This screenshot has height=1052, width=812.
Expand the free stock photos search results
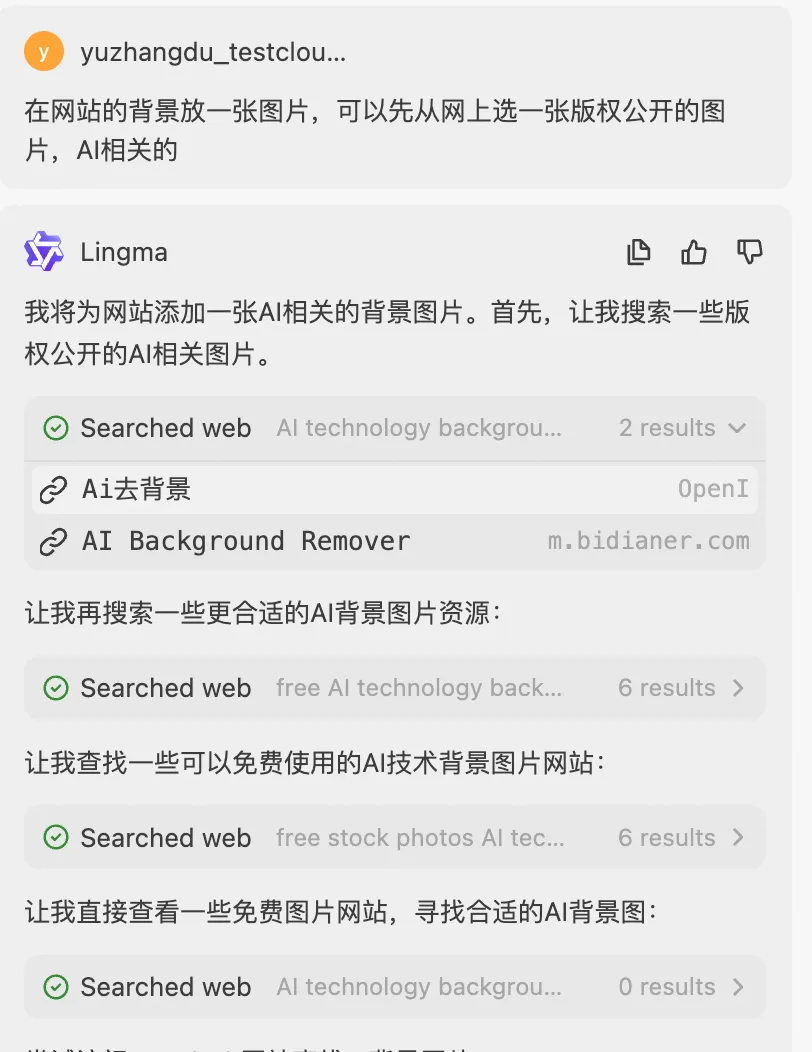tap(738, 838)
